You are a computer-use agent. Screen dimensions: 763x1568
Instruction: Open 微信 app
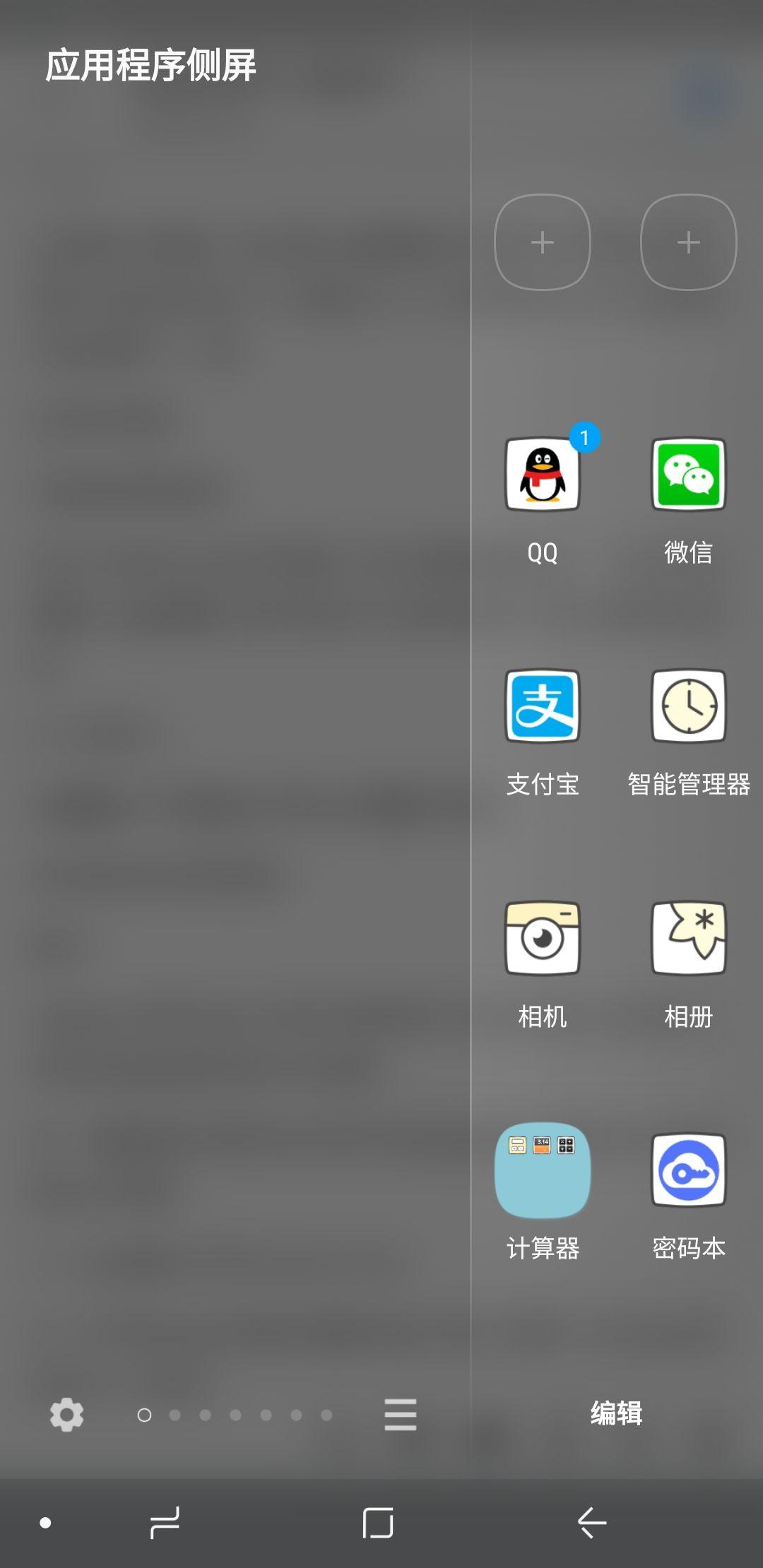688,474
